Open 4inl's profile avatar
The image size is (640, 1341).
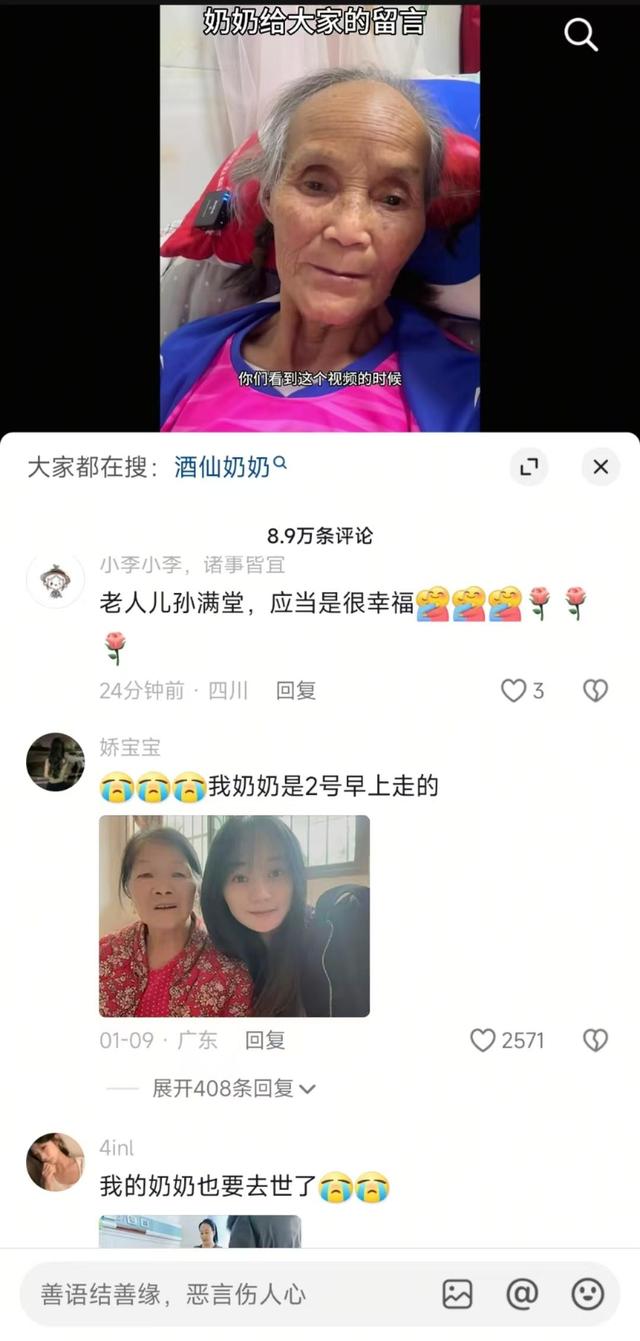pyautogui.click(x=55, y=1162)
